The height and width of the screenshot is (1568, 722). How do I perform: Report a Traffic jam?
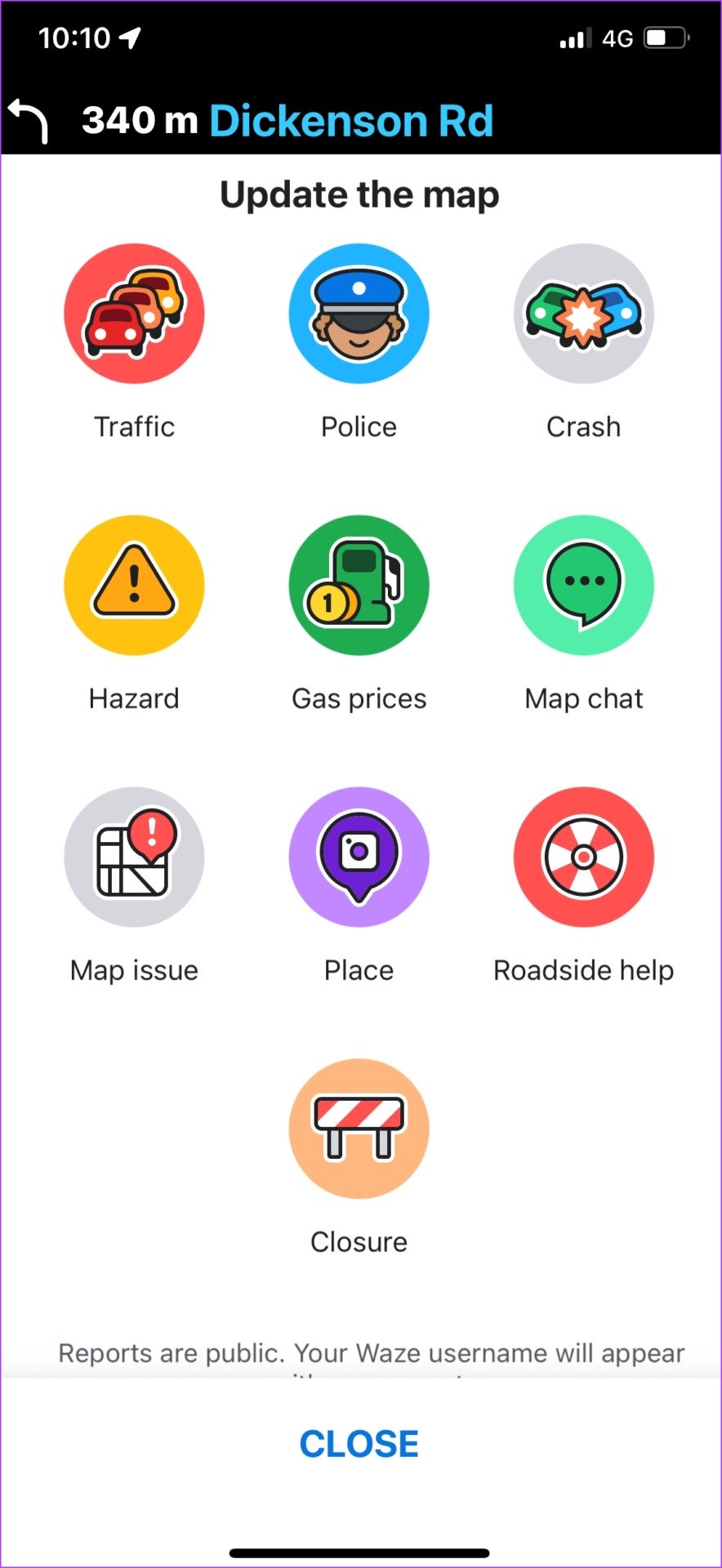(134, 314)
